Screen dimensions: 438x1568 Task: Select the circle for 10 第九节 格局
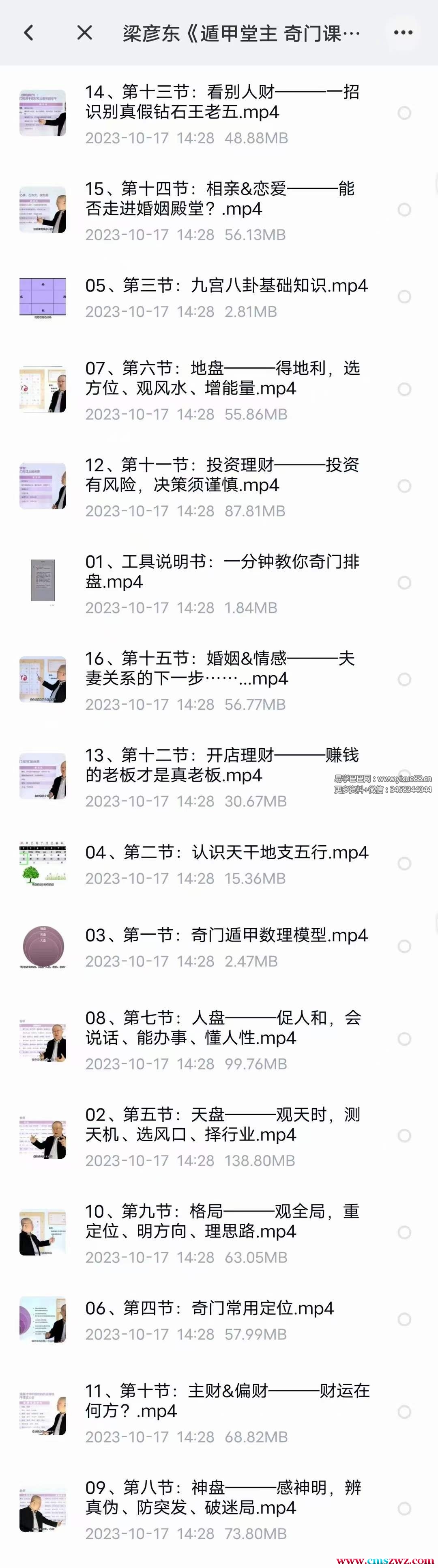point(404,1233)
